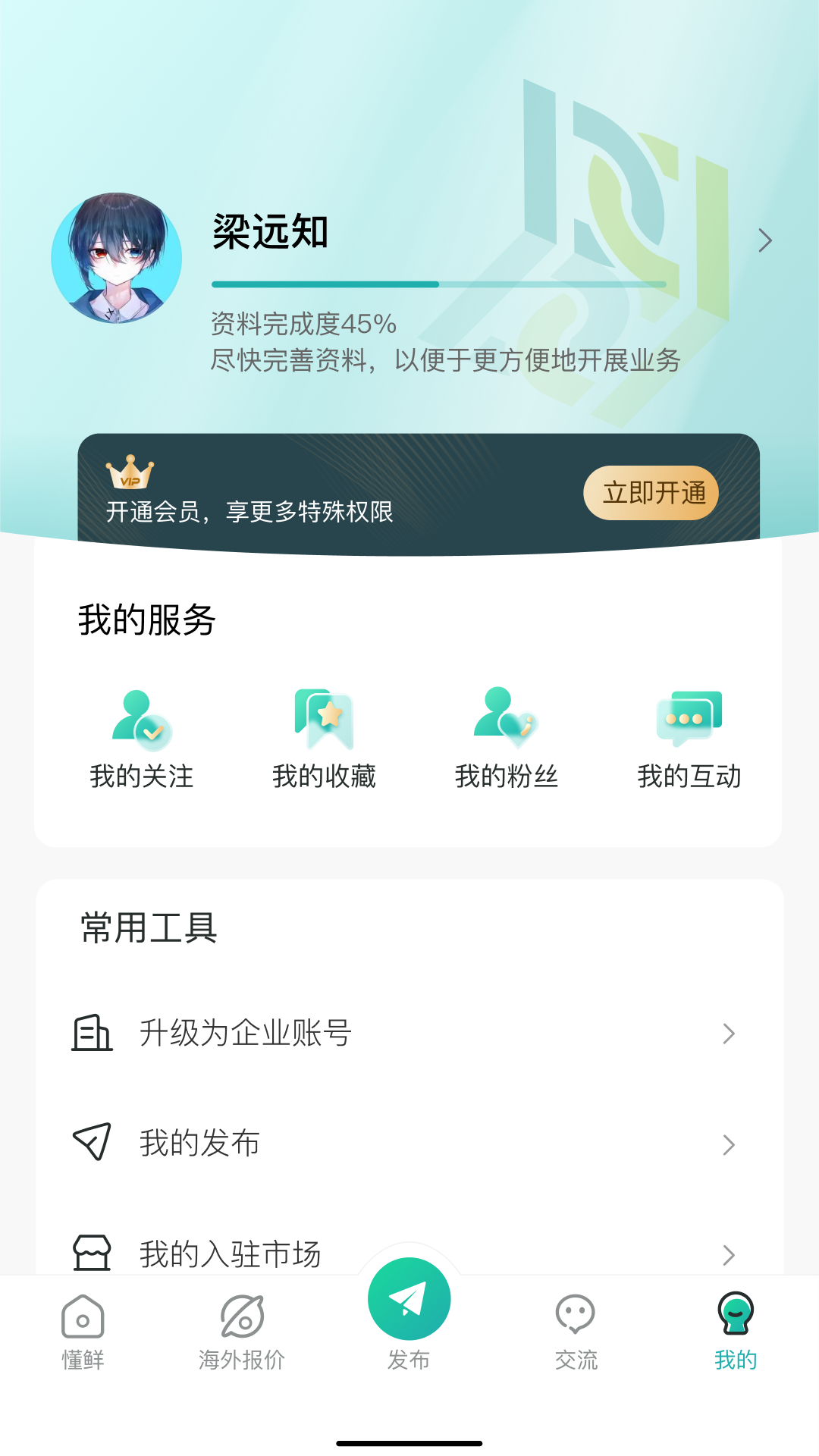Tap the 立即开通 membership button
This screenshot has width=819, height=1456.
point(652,493)
